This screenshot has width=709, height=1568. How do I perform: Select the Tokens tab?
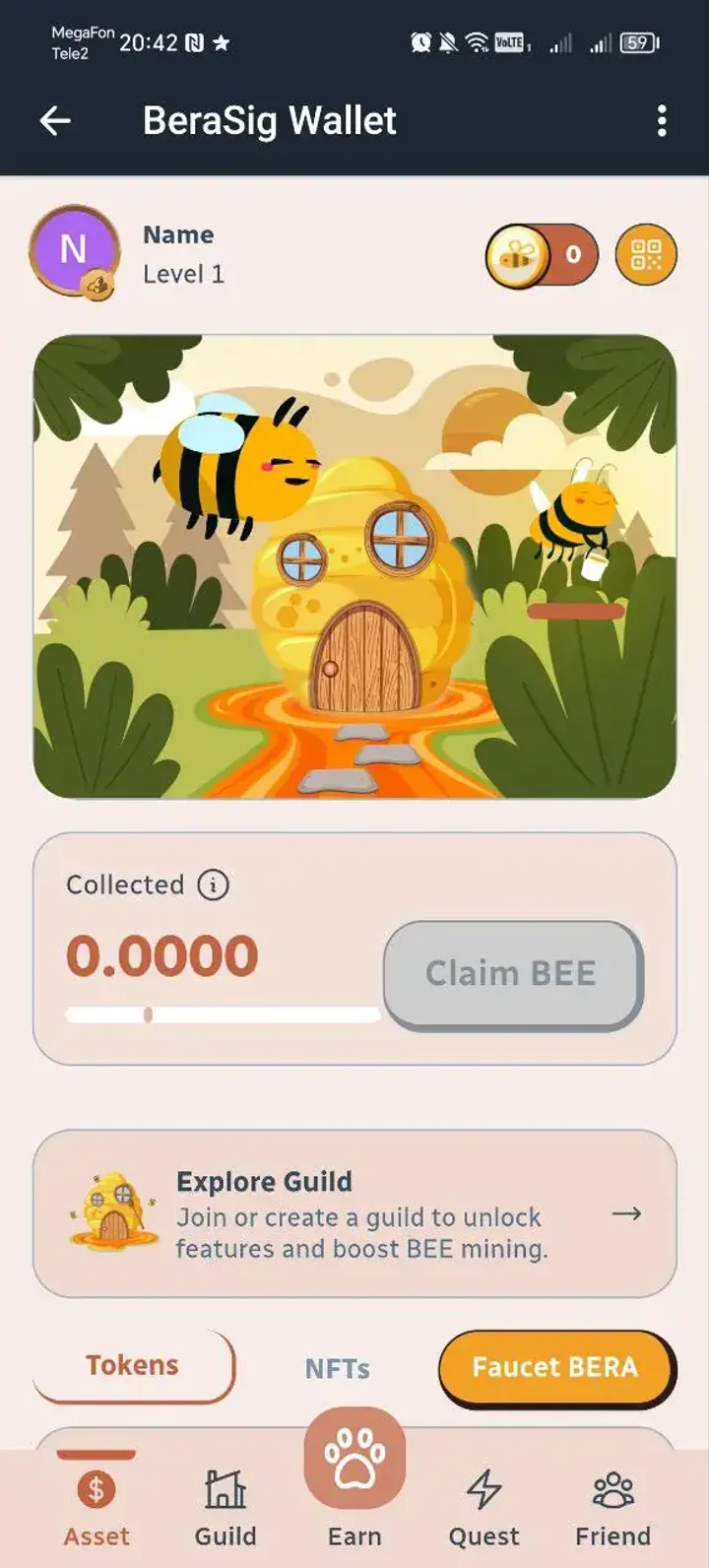(133, 1365)
